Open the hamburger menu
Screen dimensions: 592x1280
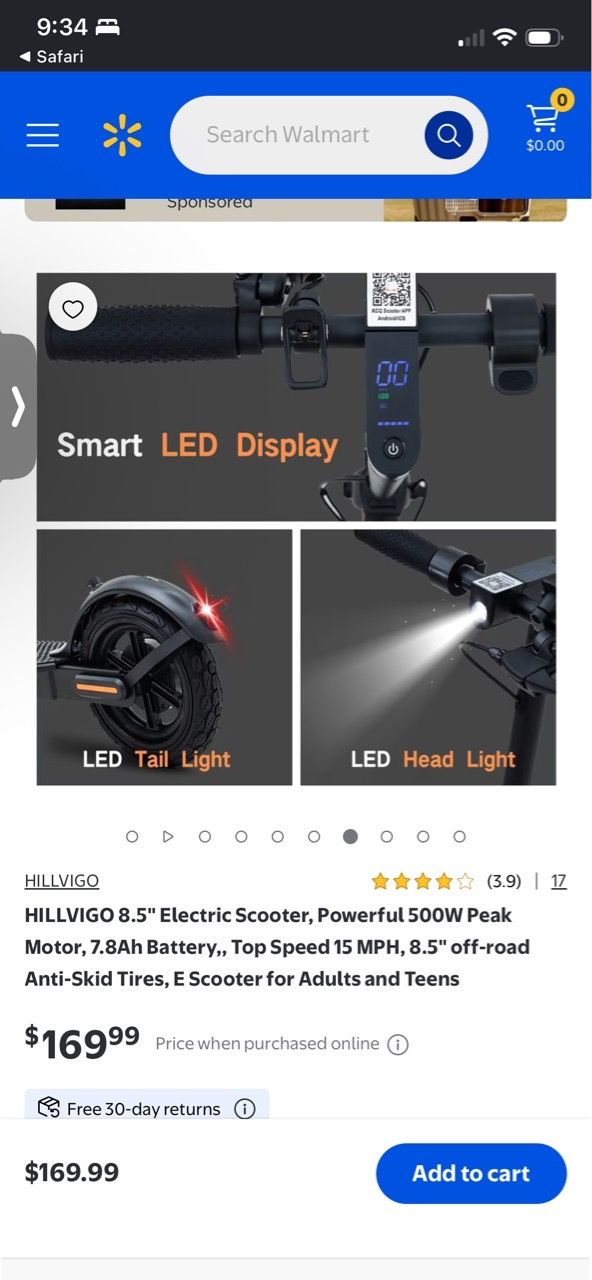click(x=42, y=135)
